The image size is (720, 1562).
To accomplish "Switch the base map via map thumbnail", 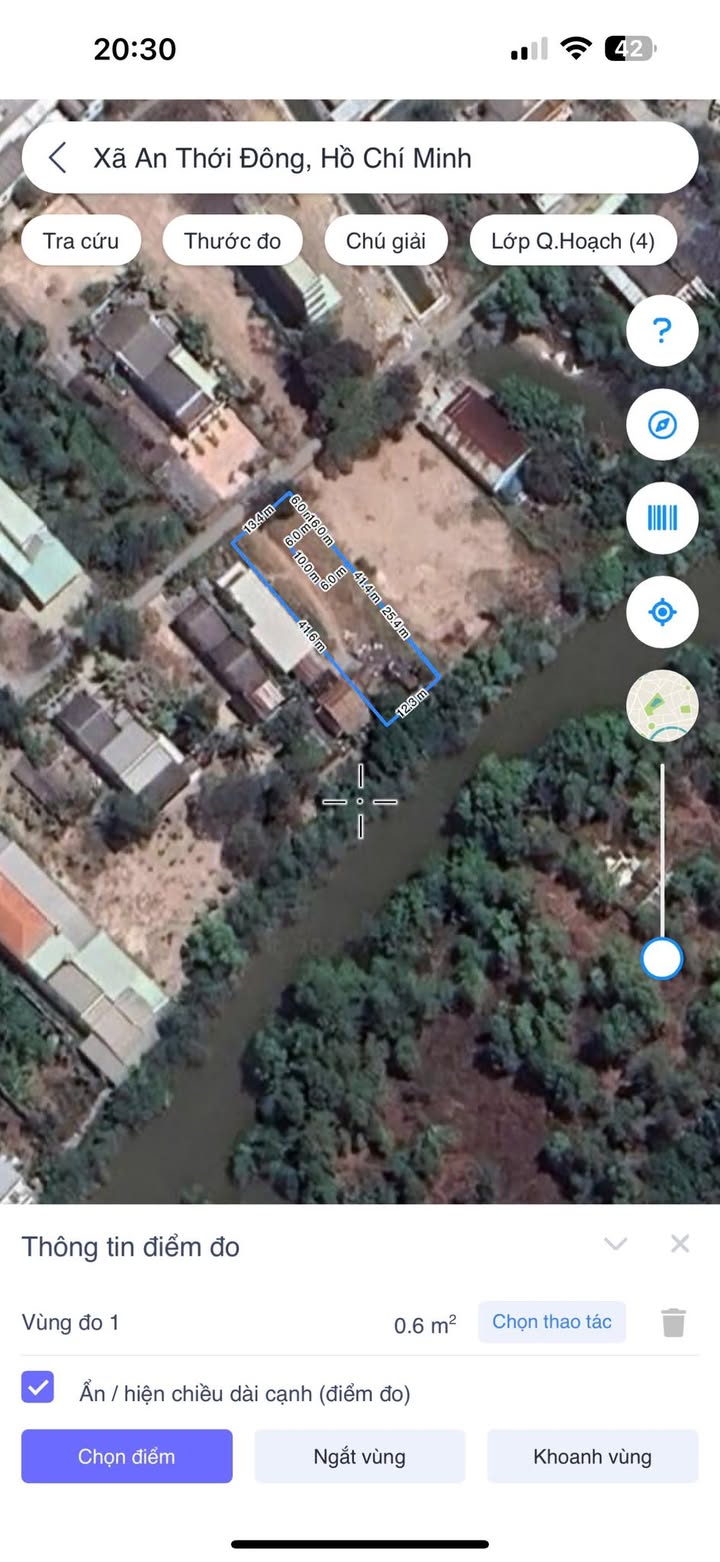I will pyautogui.click(x=662, y=706).
